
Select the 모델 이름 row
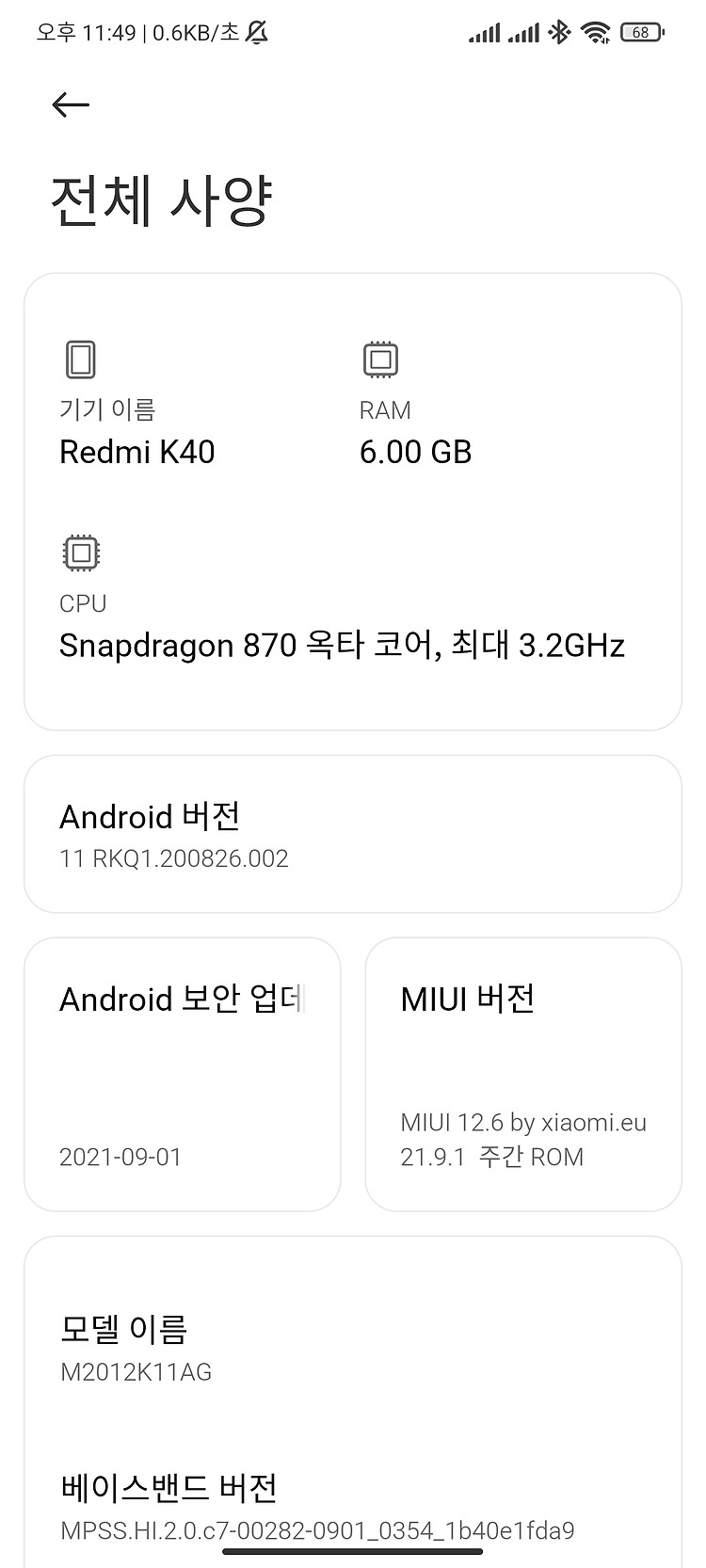[x=353, y=1346]
